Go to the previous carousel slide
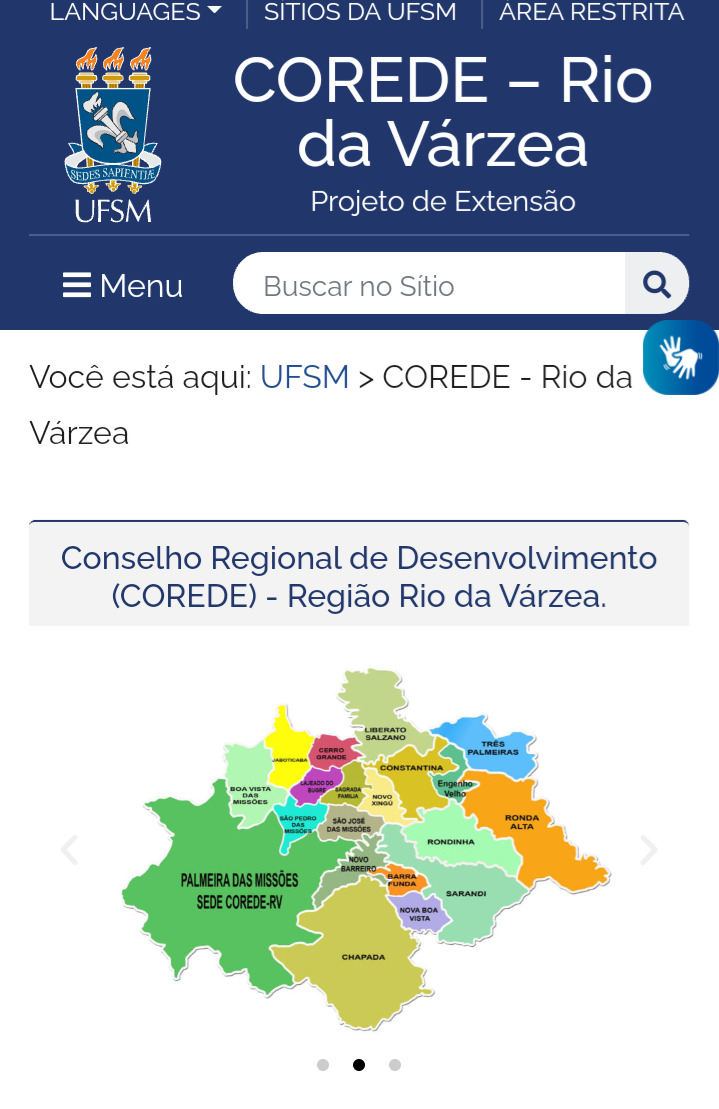 pos(69,850)
